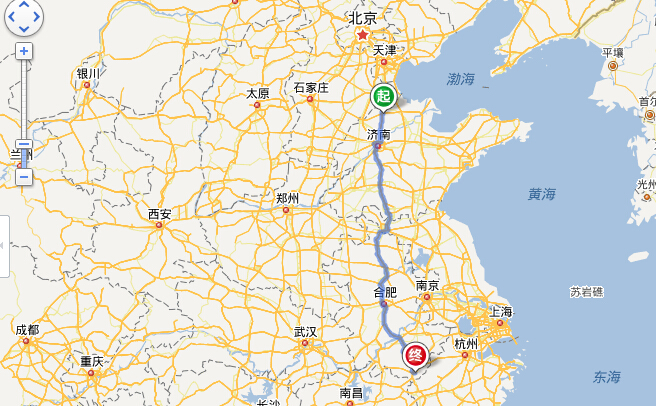The height and width of the screenshot is (406, 656).
Task: Zoom in with the plus button
Action: [x=24, y=51]
